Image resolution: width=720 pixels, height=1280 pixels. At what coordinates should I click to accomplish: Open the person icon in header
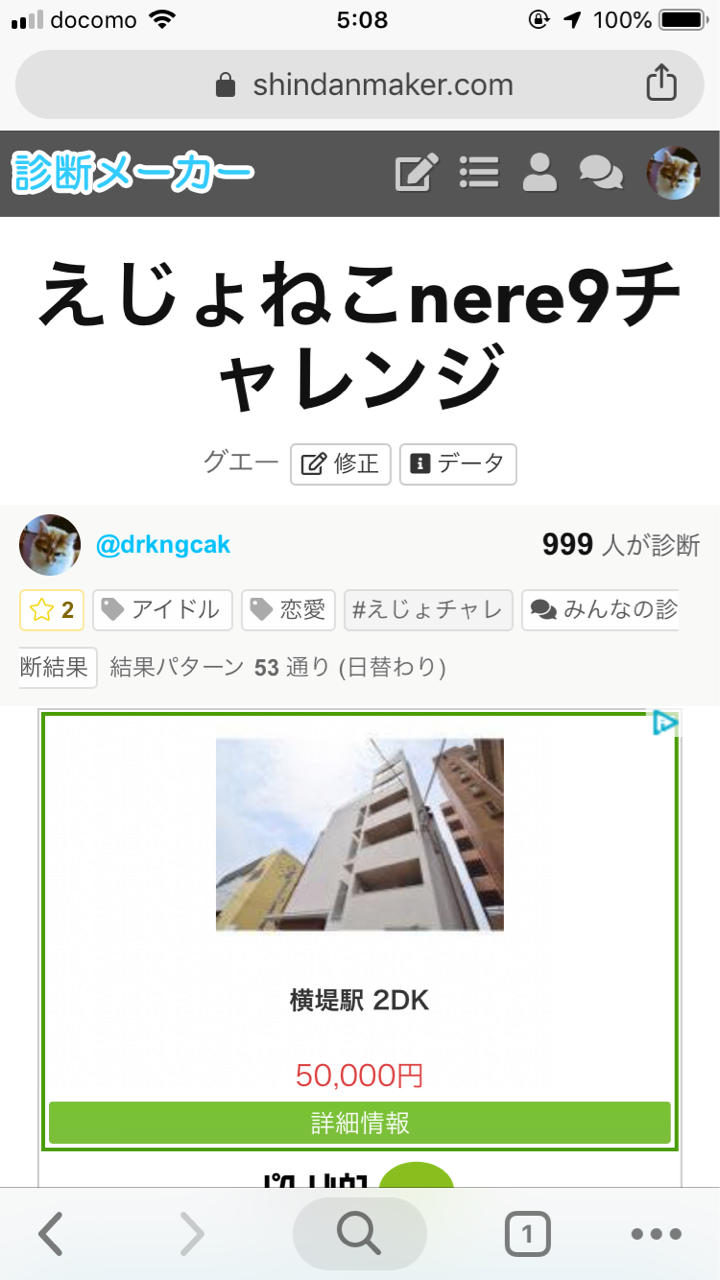click(x=540, y=173)
